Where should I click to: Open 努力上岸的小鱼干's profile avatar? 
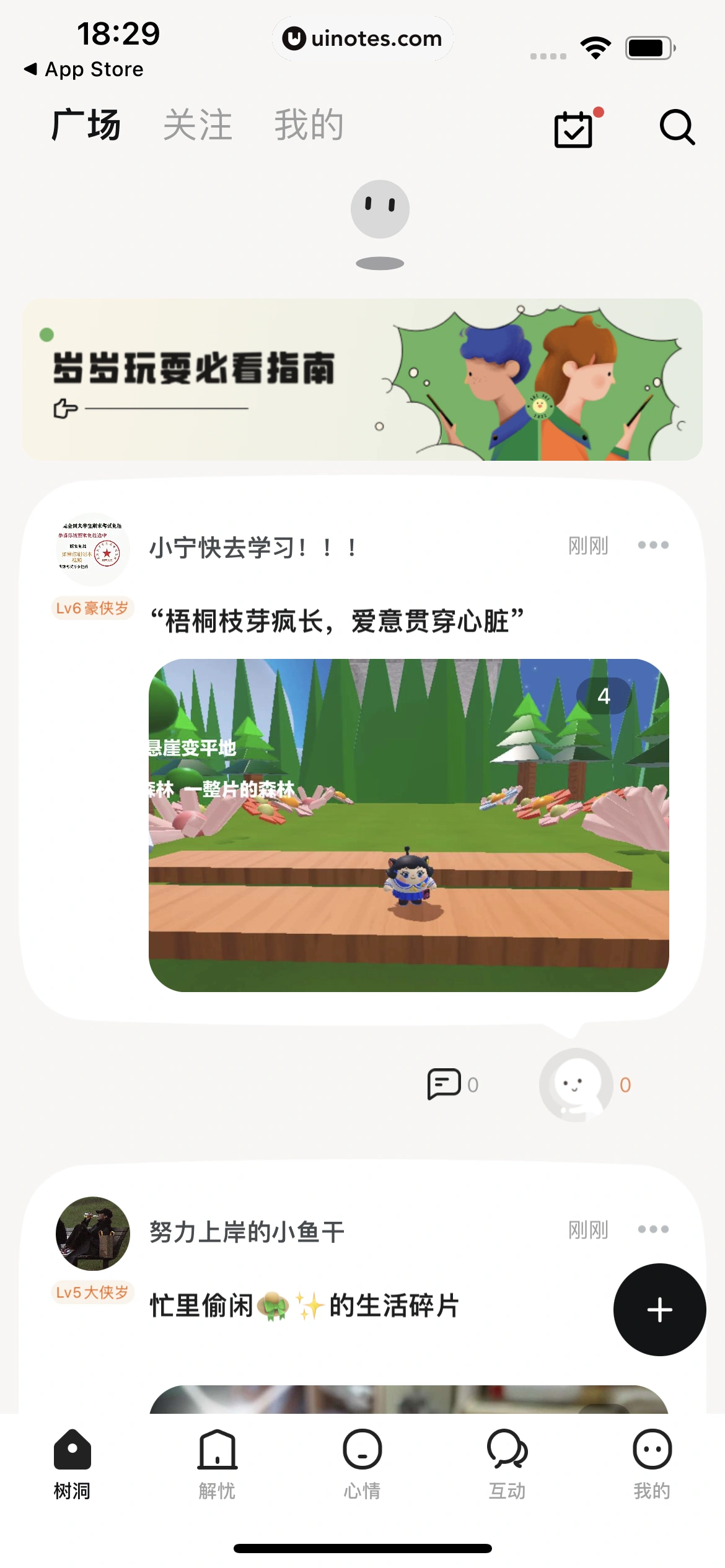(93, 1233)
